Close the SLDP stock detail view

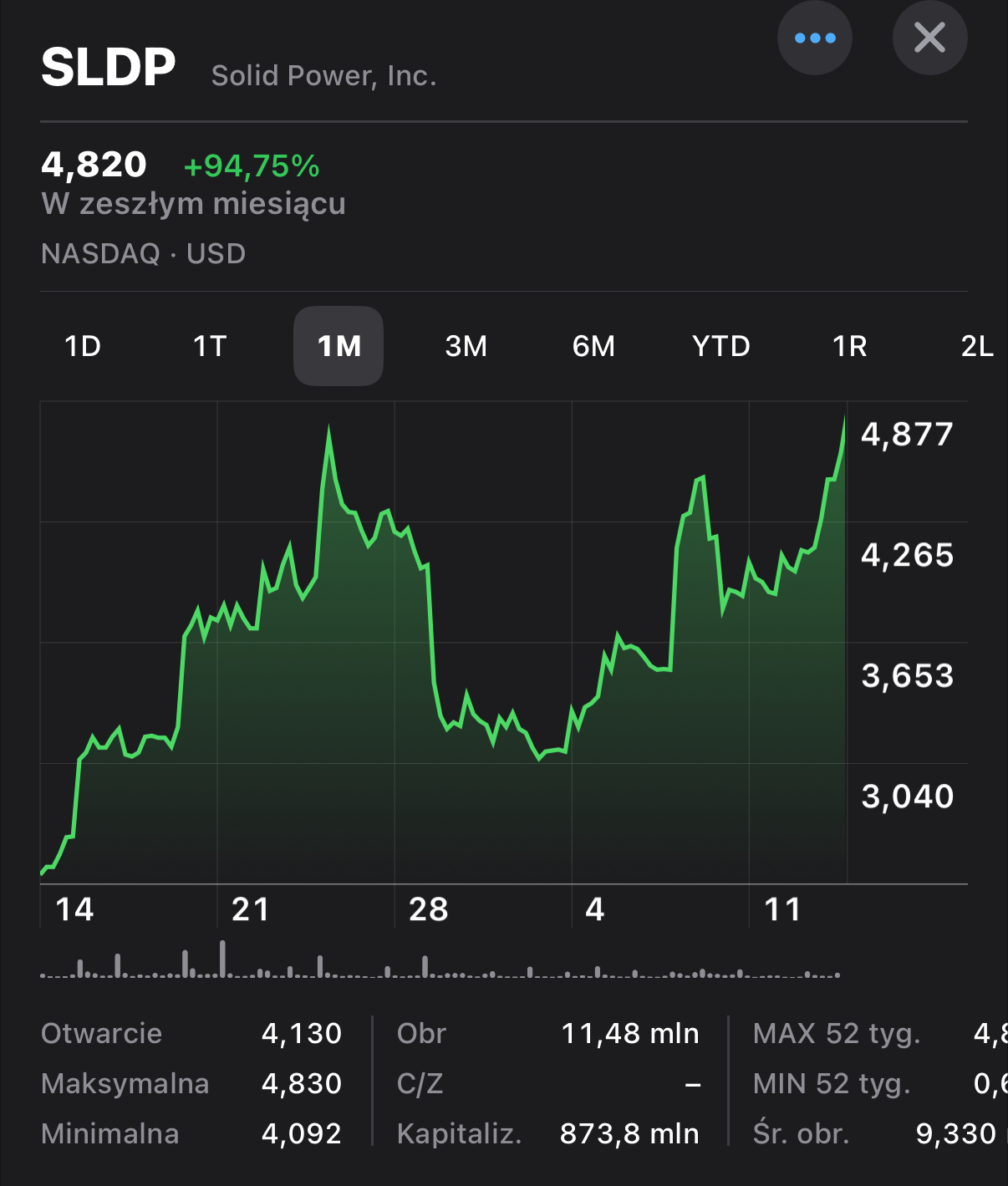pos(929,38)
